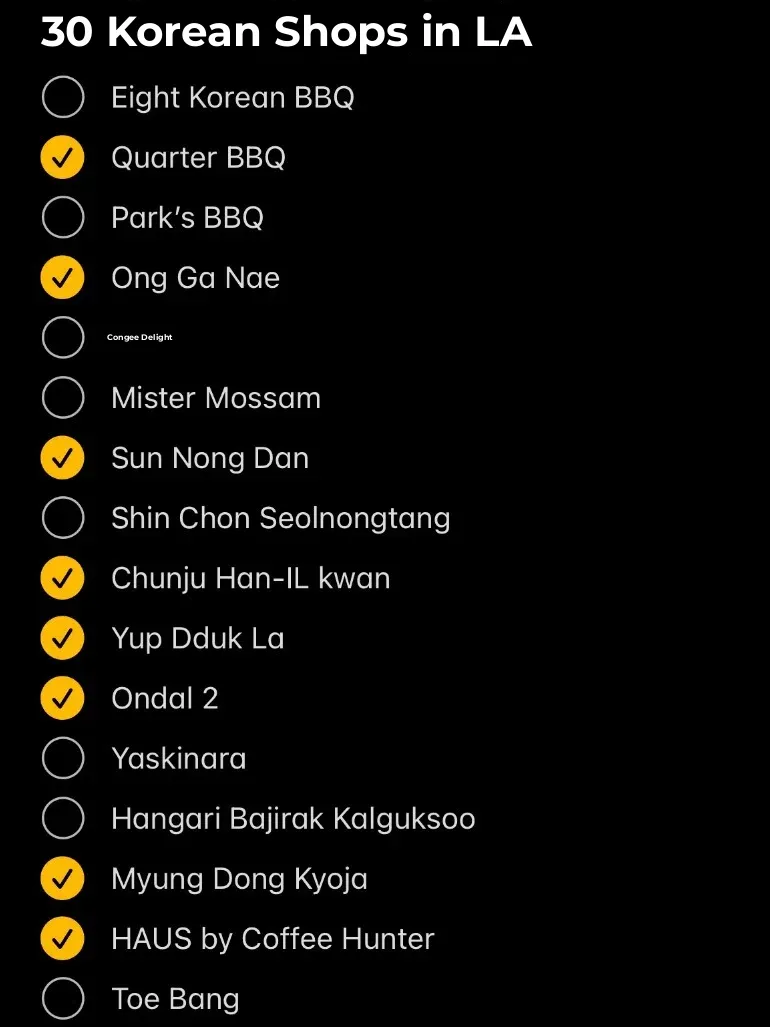Check off Eight Korean BBQ

pos(63,98)
